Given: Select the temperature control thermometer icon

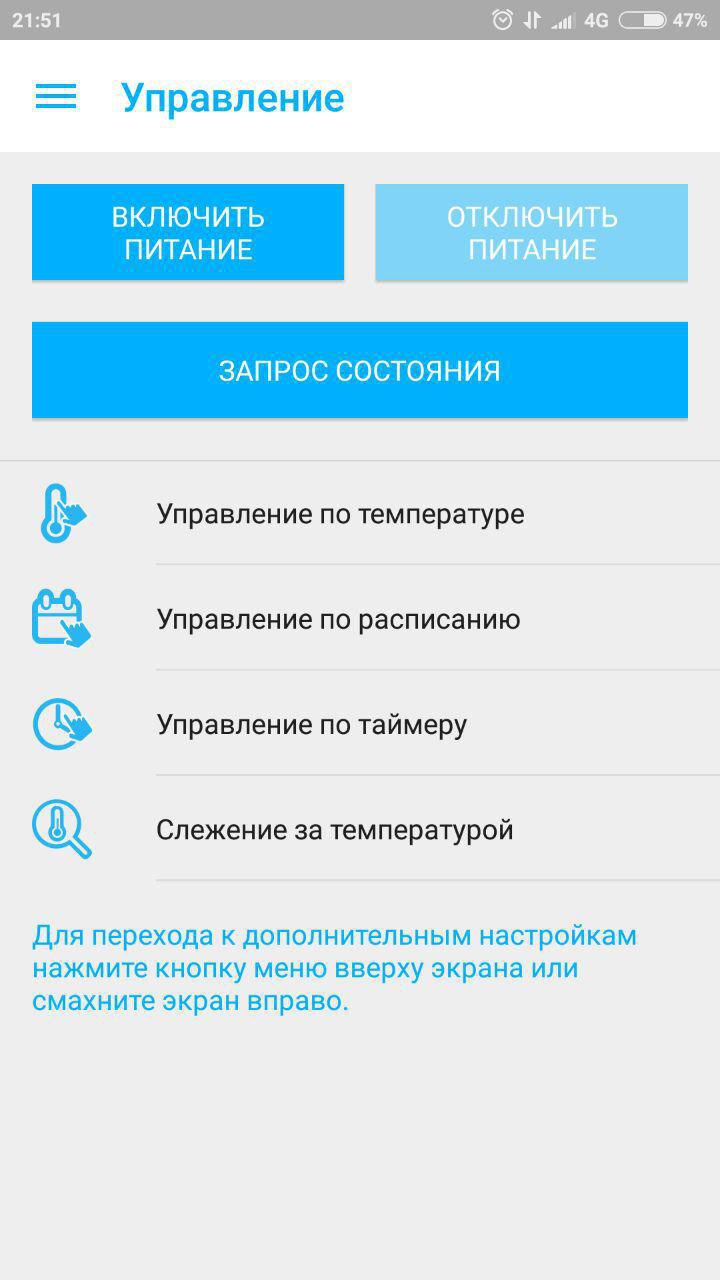Looking at the screenshot, I should 60,513.
